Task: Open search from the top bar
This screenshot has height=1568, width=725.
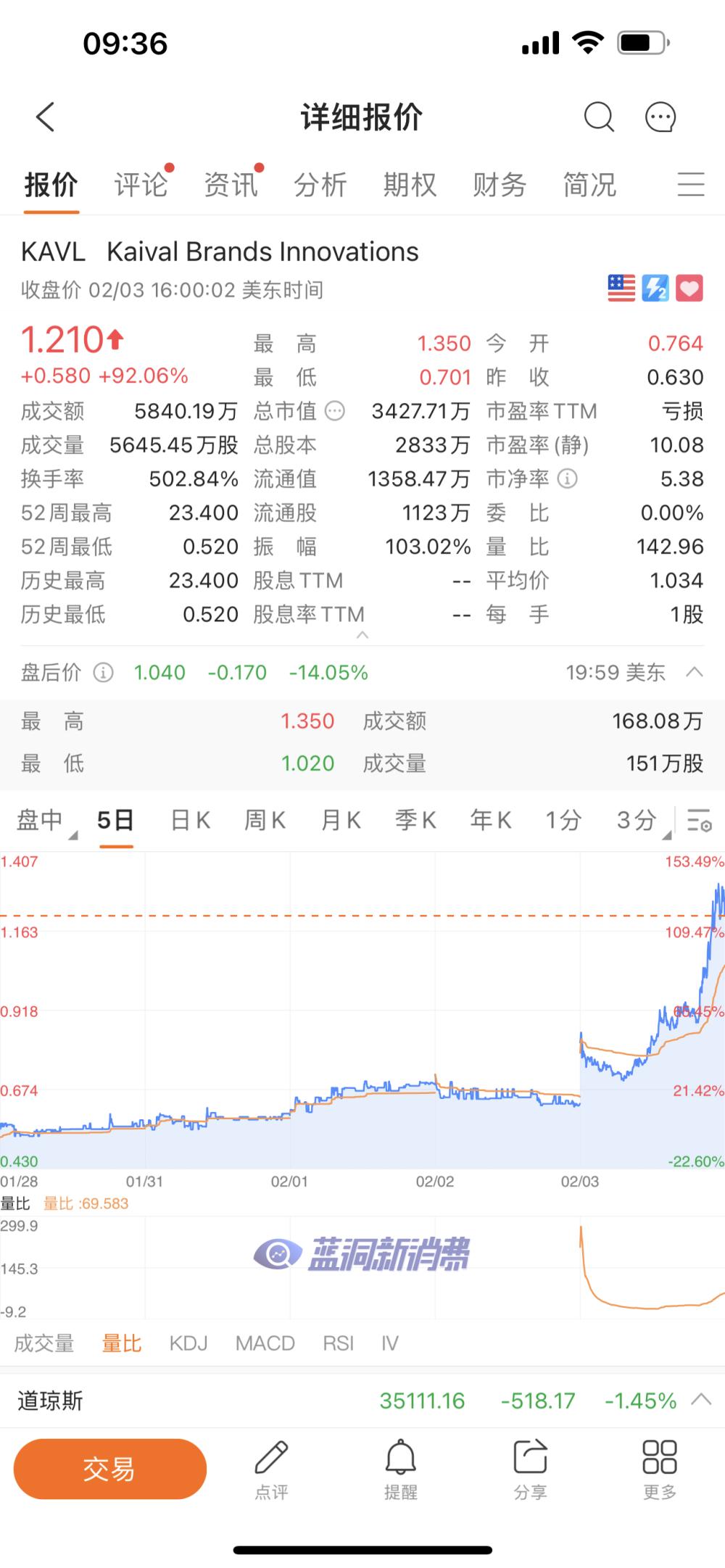Action: [x=599, y=116]
